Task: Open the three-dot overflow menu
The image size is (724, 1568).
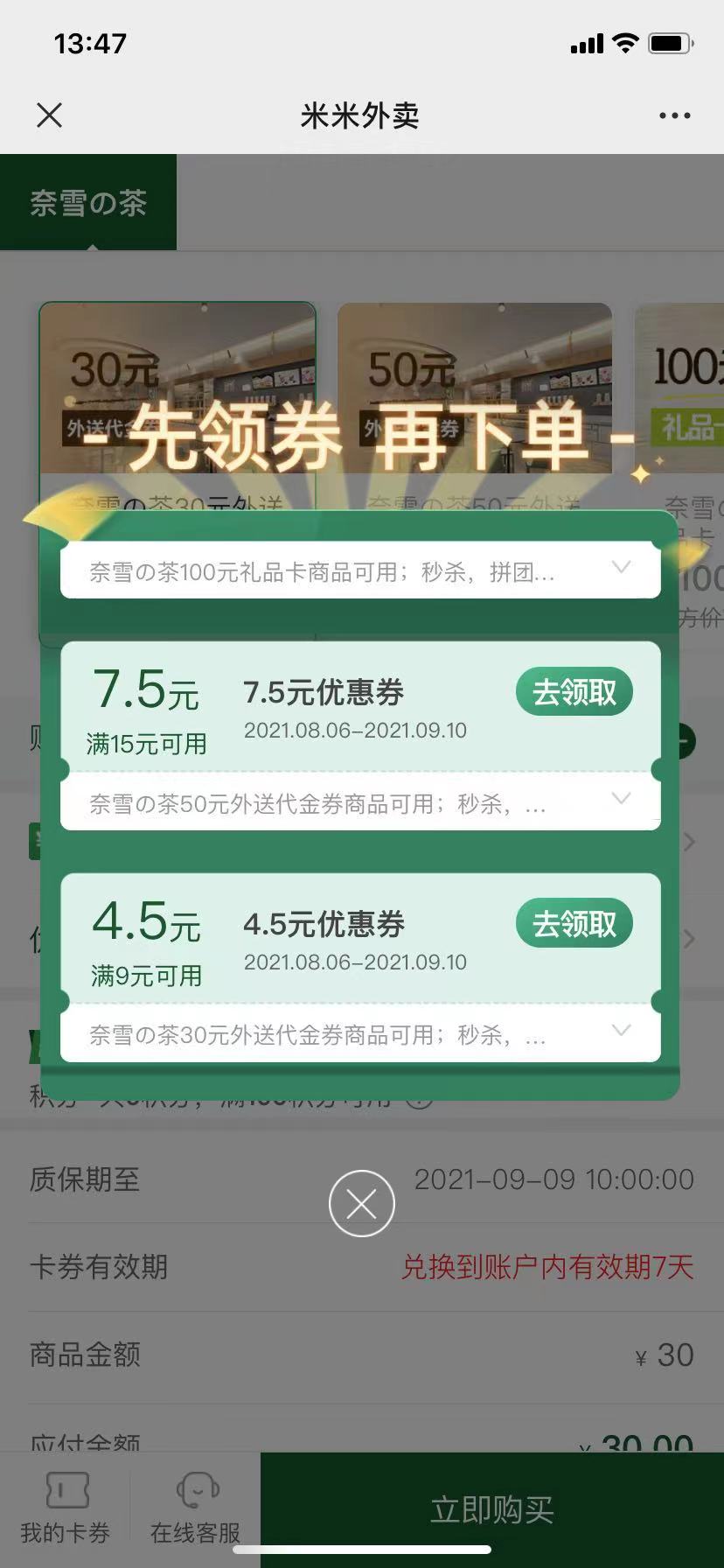Action: (x=674, y=115)
